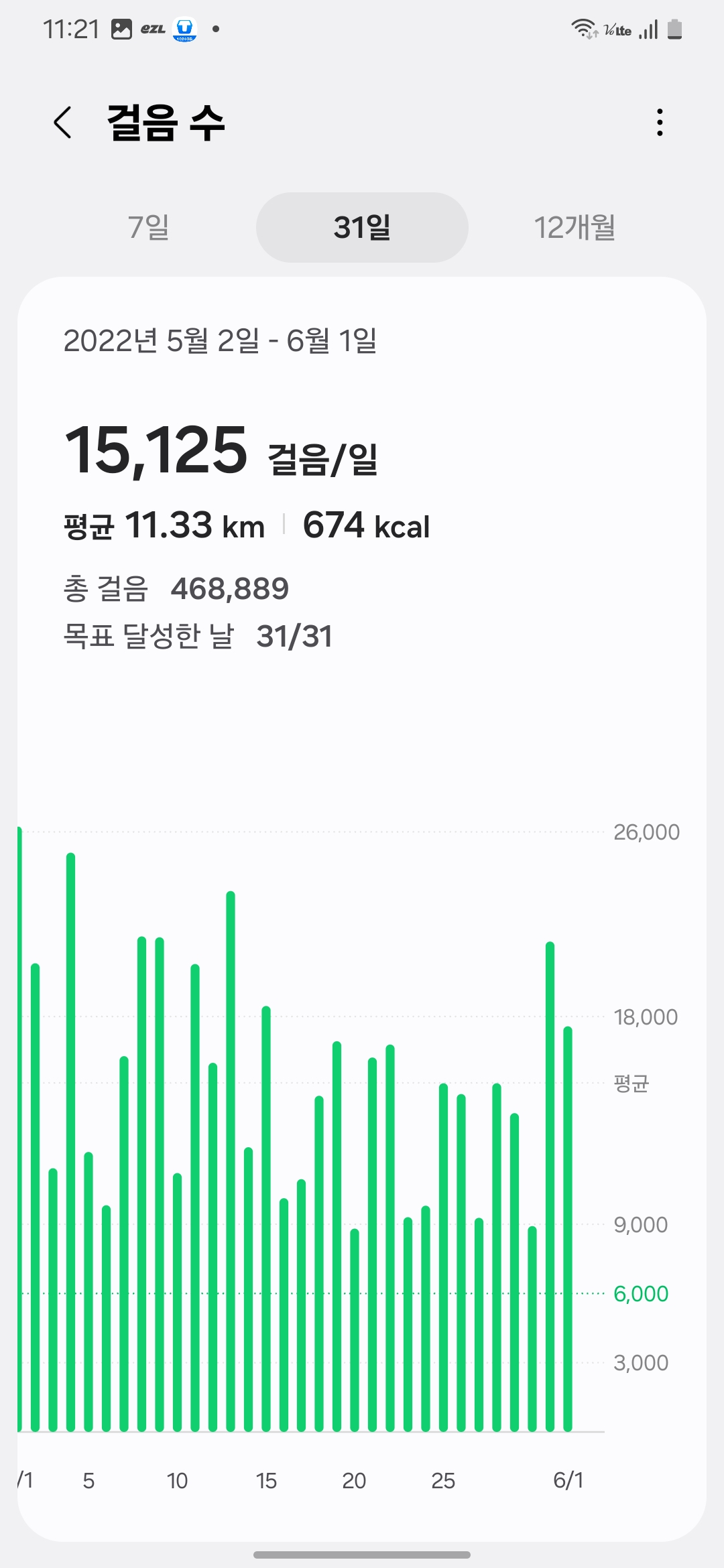
Task: Tap the 목표 달성한 날 31/31 stat
Action: click(x=198, y=637)
